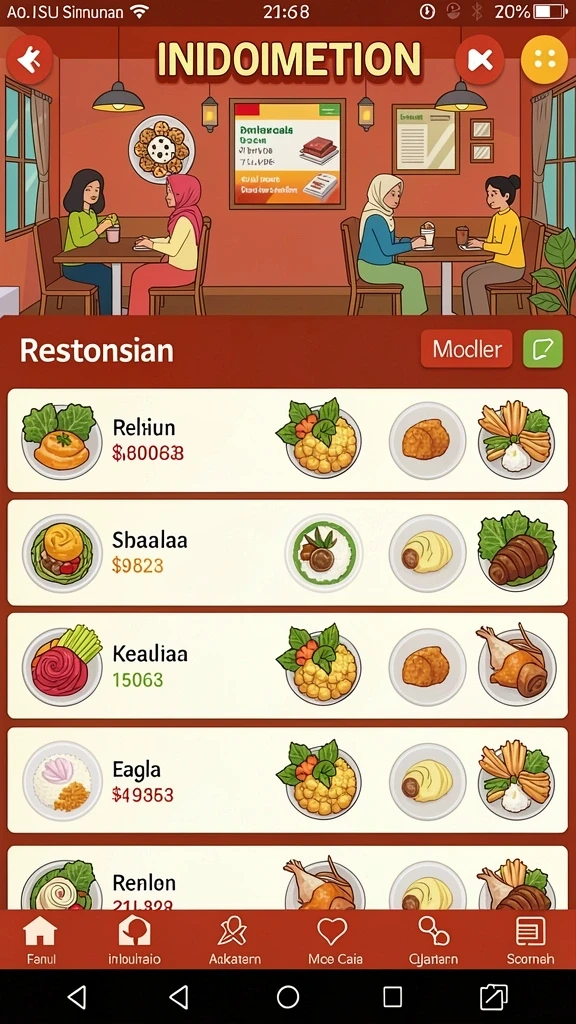
Task: Tap the red back arrow icon
Action: [29, 61]
